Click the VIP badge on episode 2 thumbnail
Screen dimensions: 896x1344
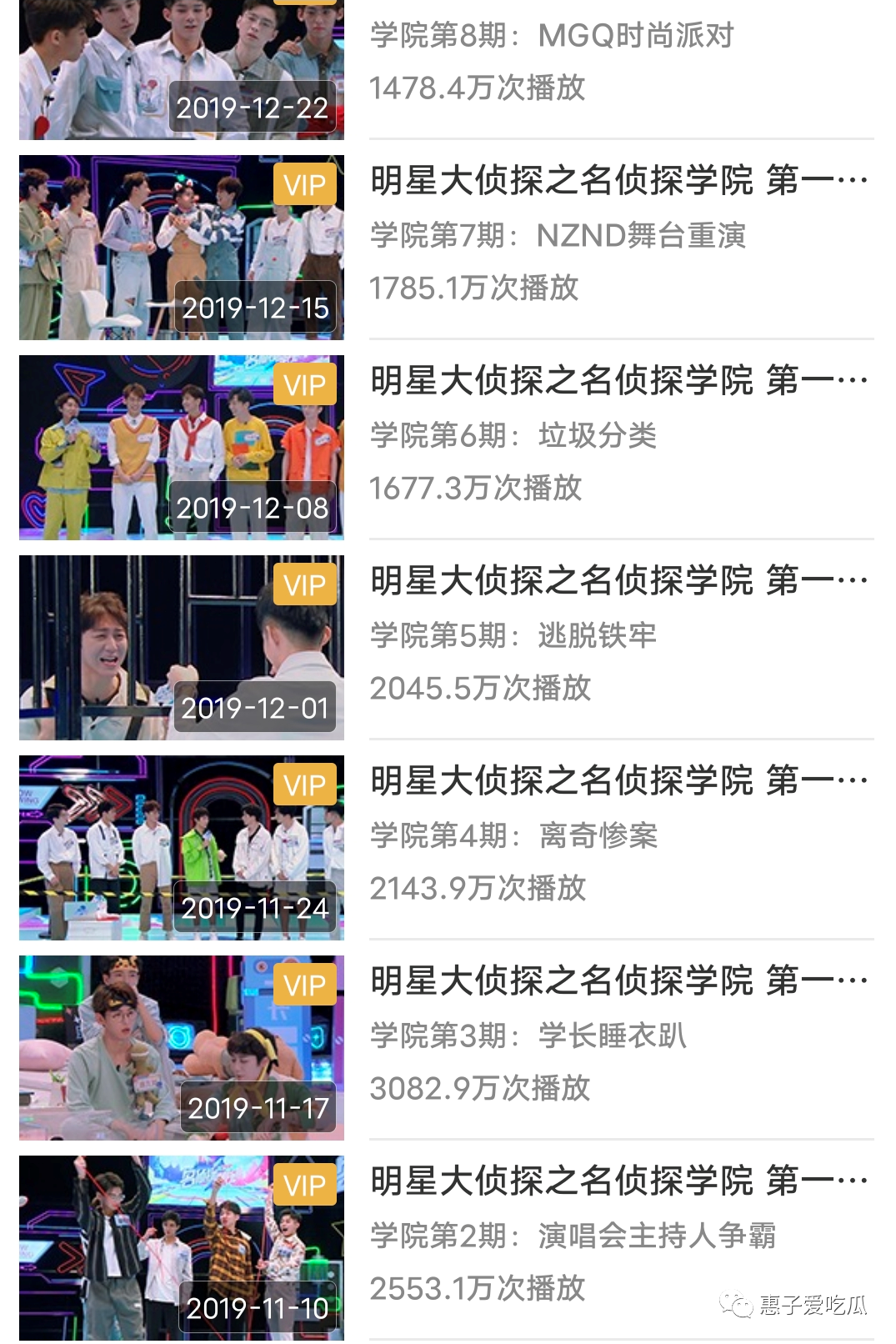tap(305, 1184)
